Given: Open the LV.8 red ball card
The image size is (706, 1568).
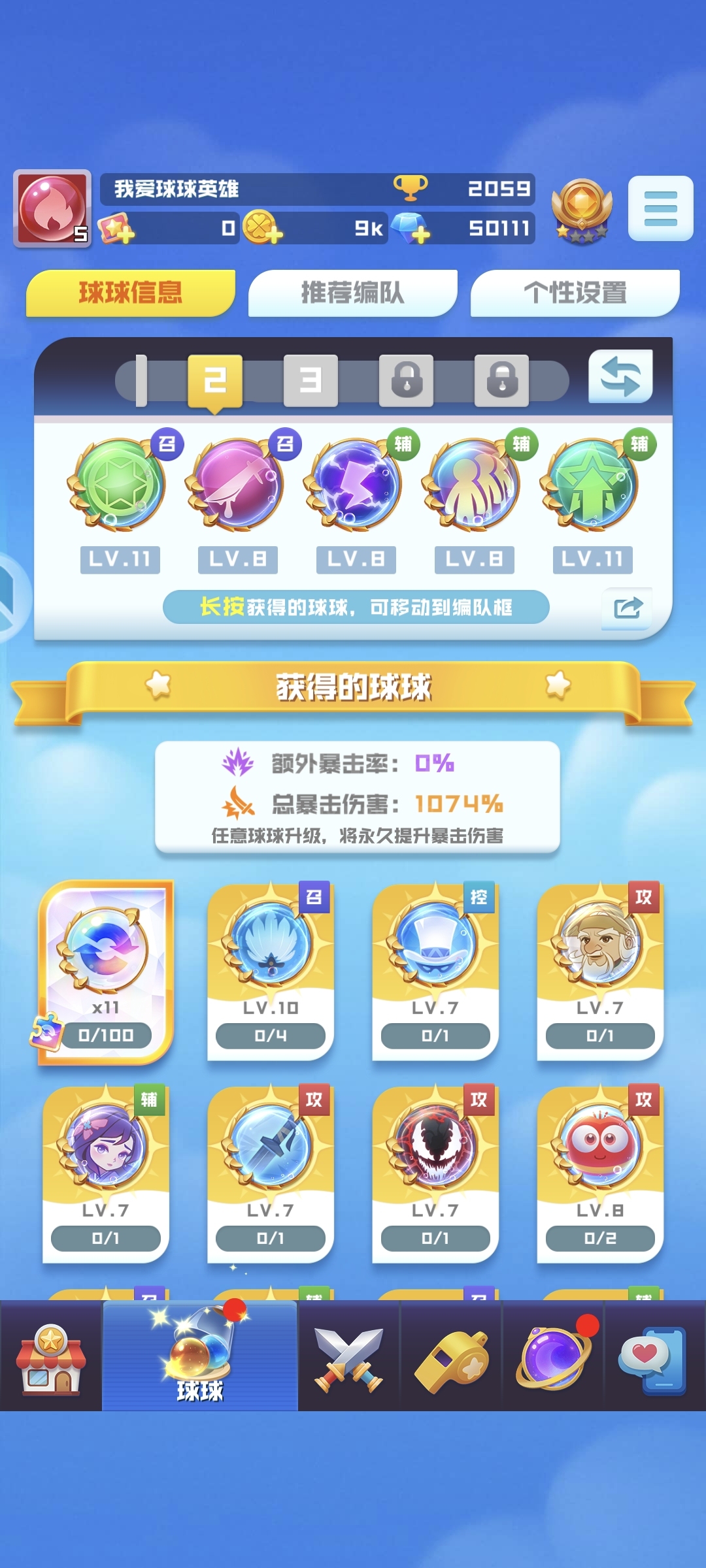Looking at the screenshot, I should (599, 1173).
